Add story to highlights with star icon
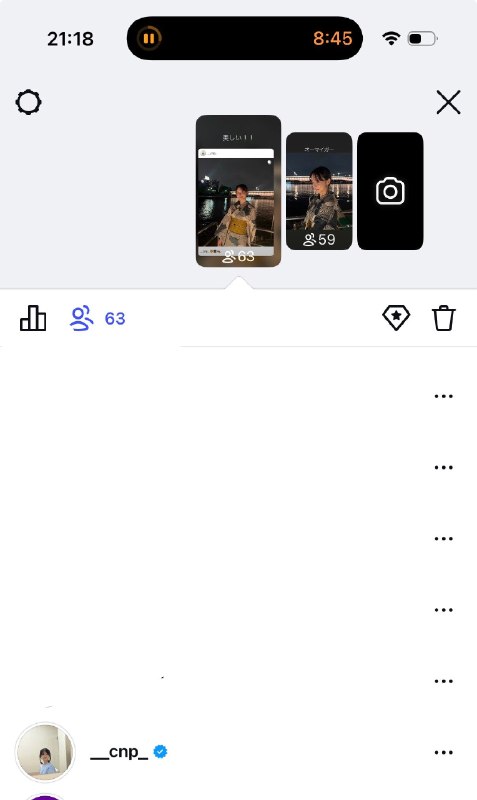Image resolution: width=477 pixels, height=800 pixels. 396,318
